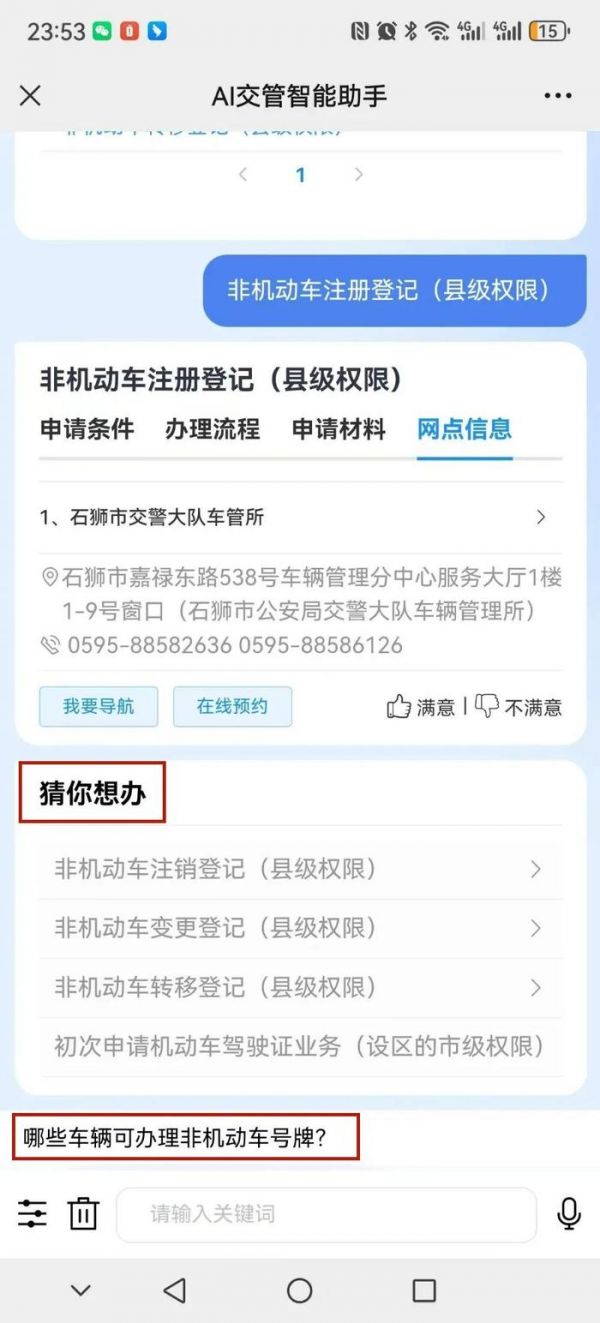Viewport: 600px width, 1323px height.
Task: Rate the answer 满意 with thumbs up
Action: [420, 707]
